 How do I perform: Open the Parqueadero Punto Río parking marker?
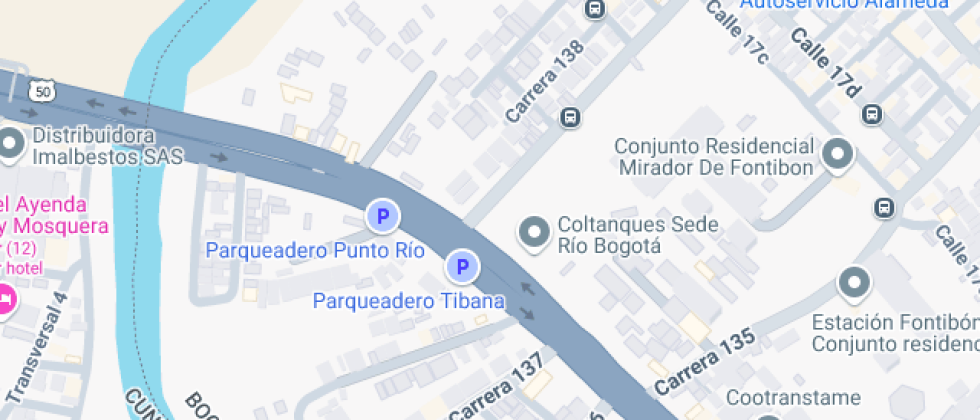tap(381, 215)
